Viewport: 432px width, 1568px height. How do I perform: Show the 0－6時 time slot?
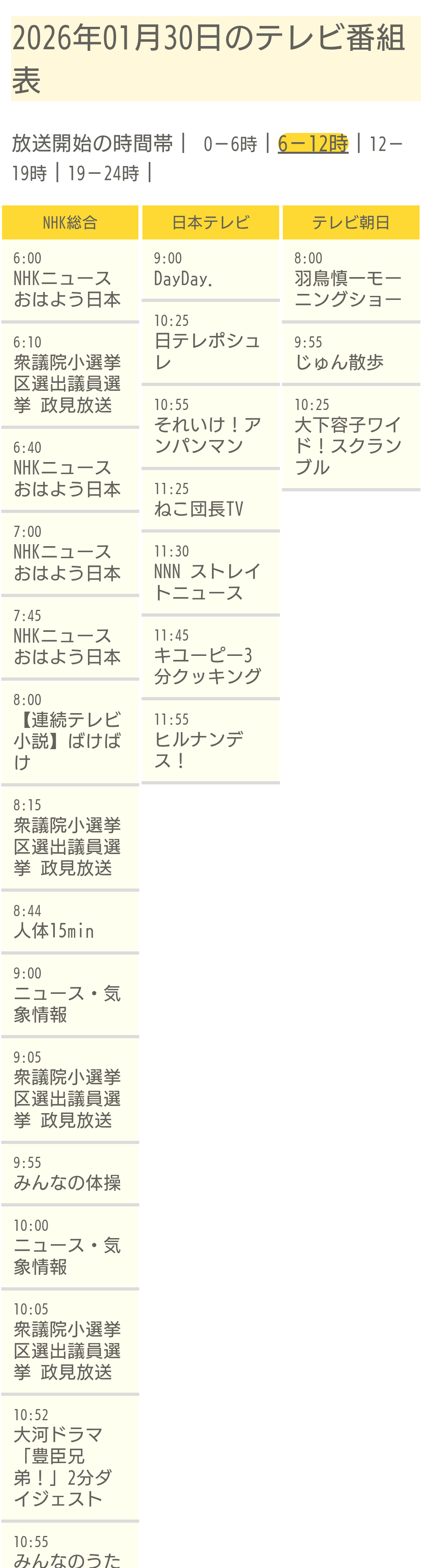point(230,144)
